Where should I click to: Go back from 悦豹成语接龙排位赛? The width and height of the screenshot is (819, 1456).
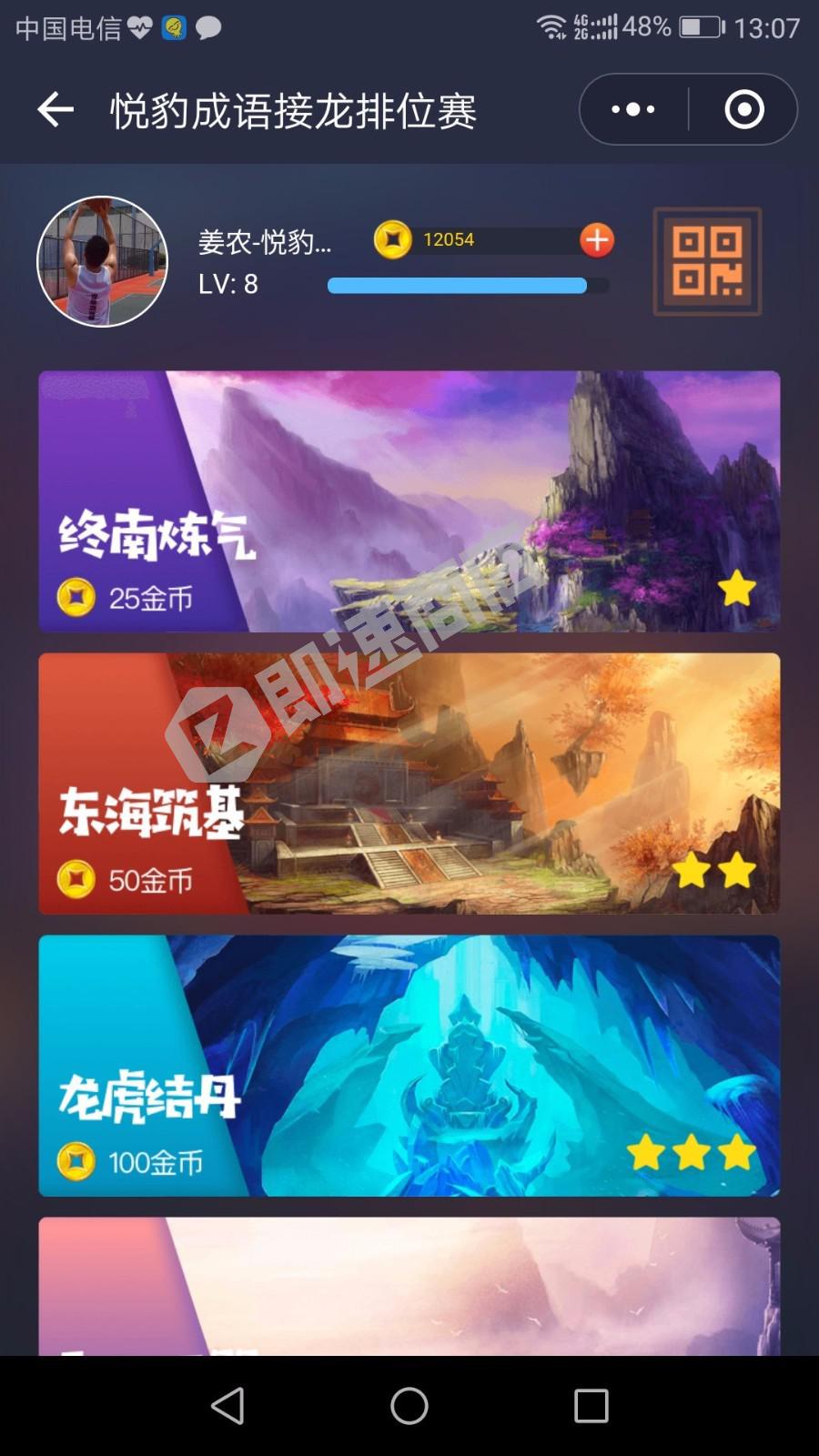tap(56, 110)
